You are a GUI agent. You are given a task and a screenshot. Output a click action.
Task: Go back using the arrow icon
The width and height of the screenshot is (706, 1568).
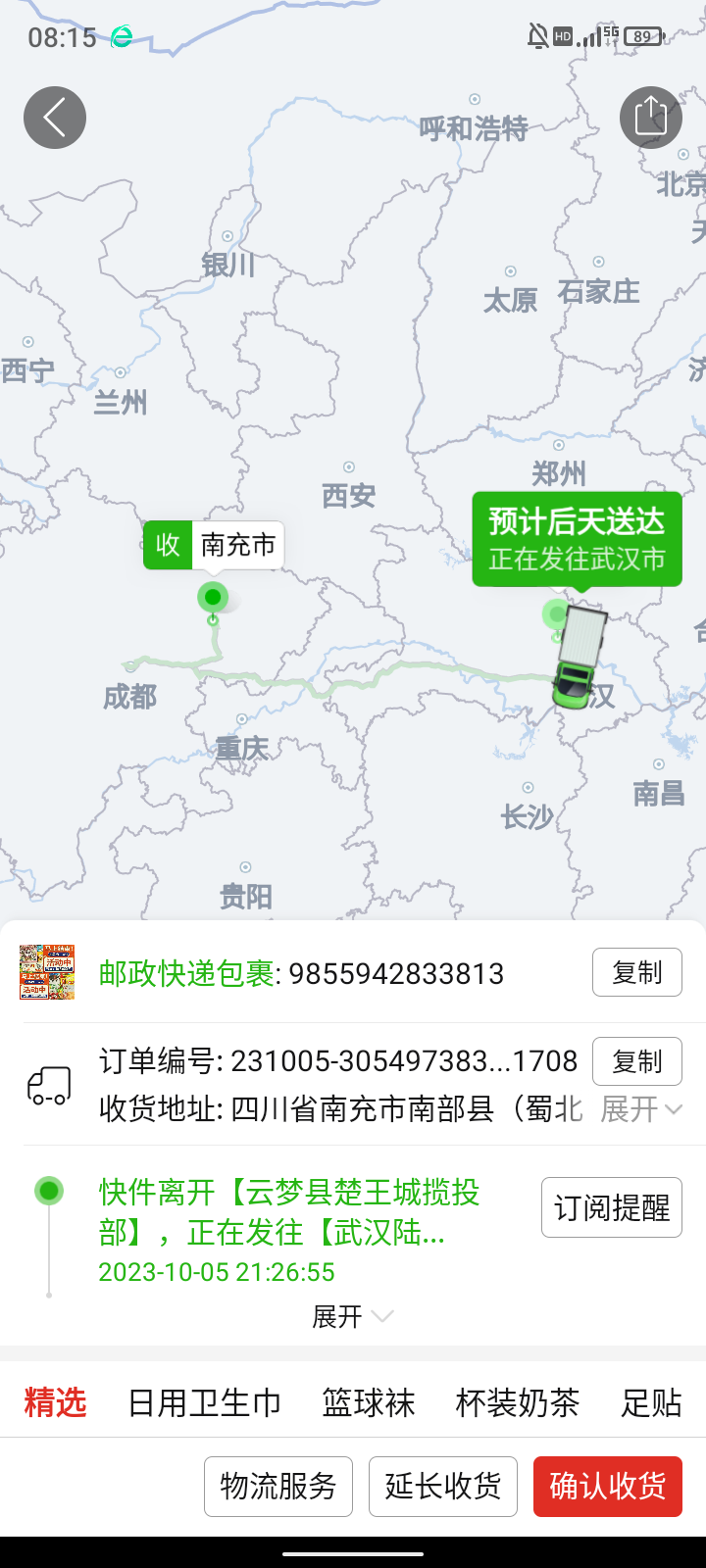tap(55, 118)
